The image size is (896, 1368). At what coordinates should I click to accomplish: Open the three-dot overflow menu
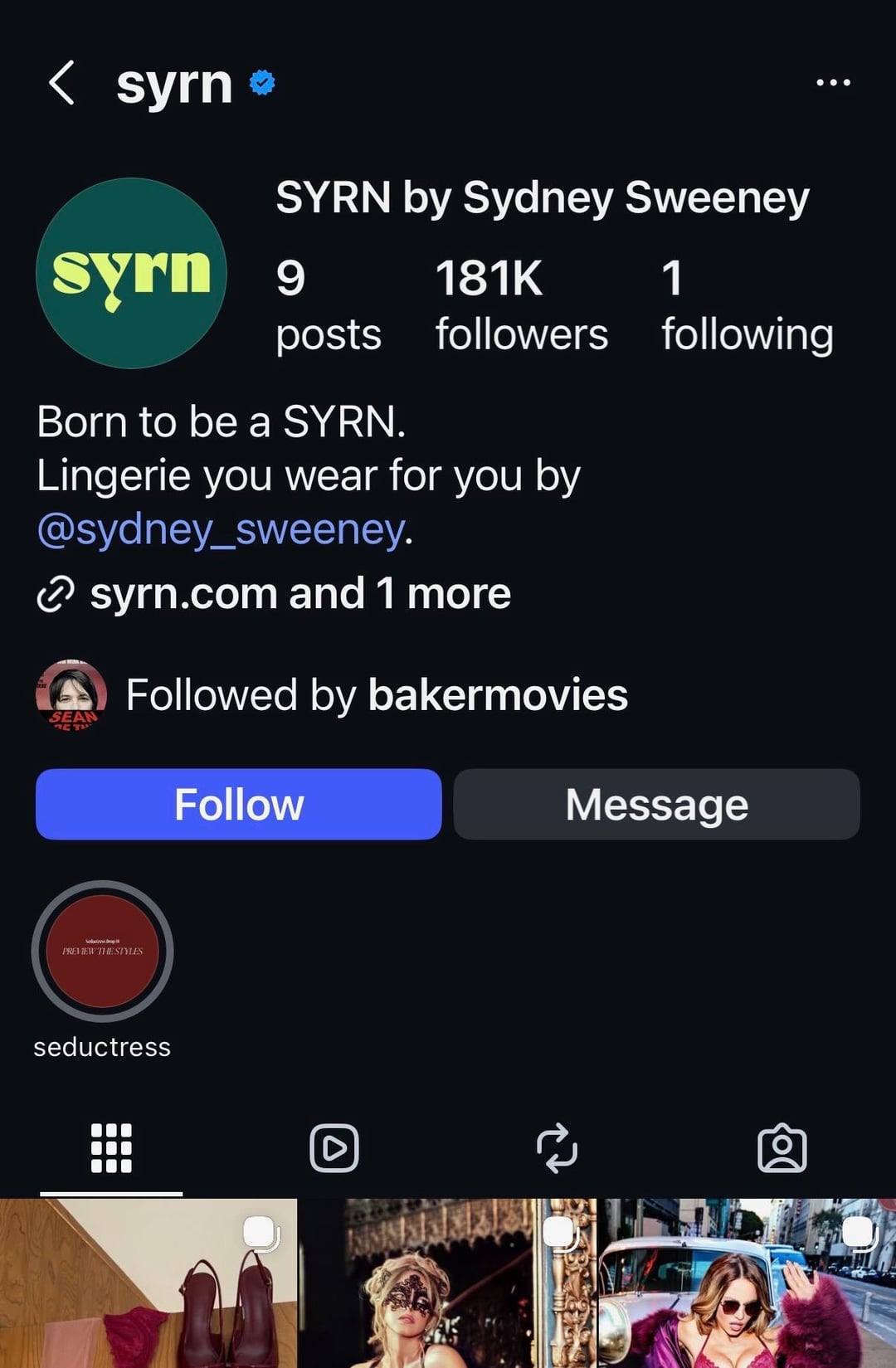point(833,83)
